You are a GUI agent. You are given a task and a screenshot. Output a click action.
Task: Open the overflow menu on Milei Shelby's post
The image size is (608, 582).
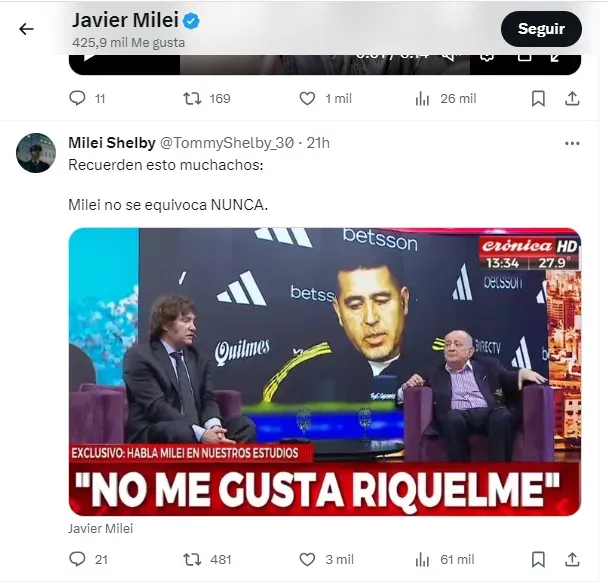pyautogui.click(x=572, y=144)
